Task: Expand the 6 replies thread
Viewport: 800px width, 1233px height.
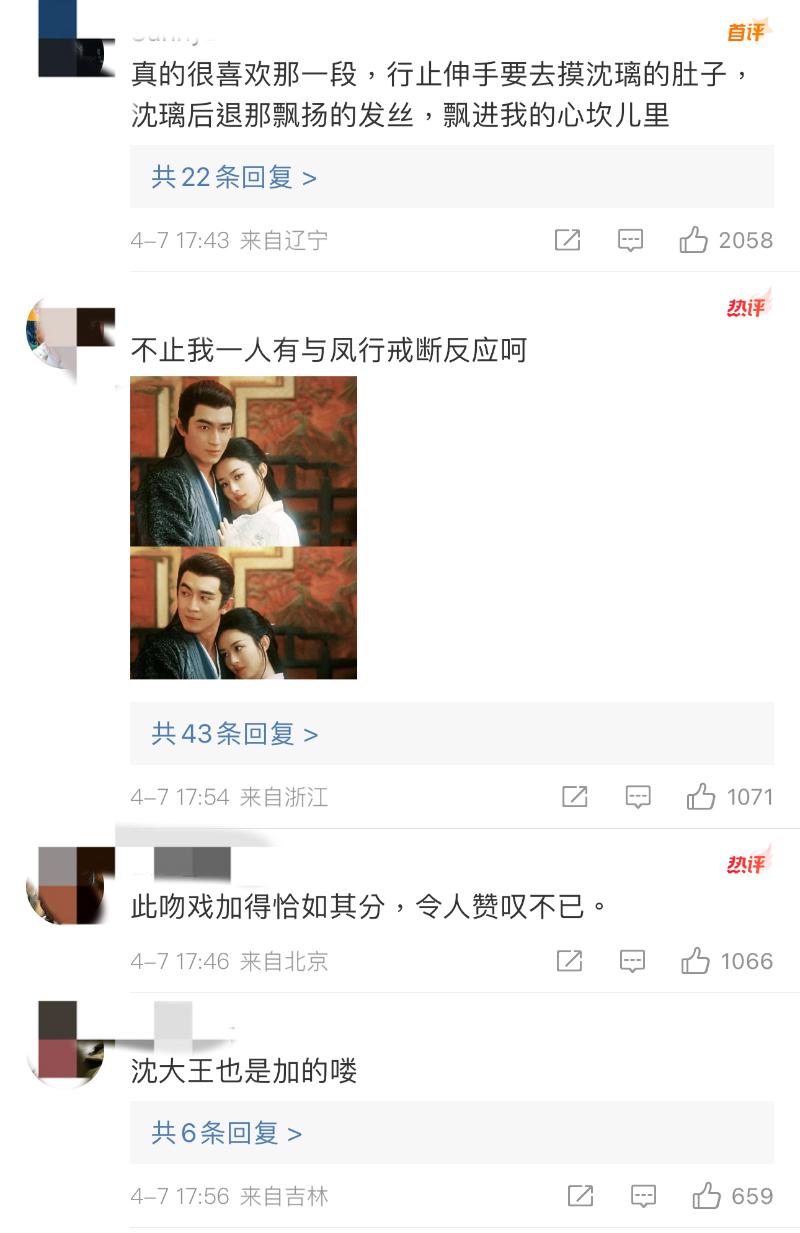Action: (226, 1133)
